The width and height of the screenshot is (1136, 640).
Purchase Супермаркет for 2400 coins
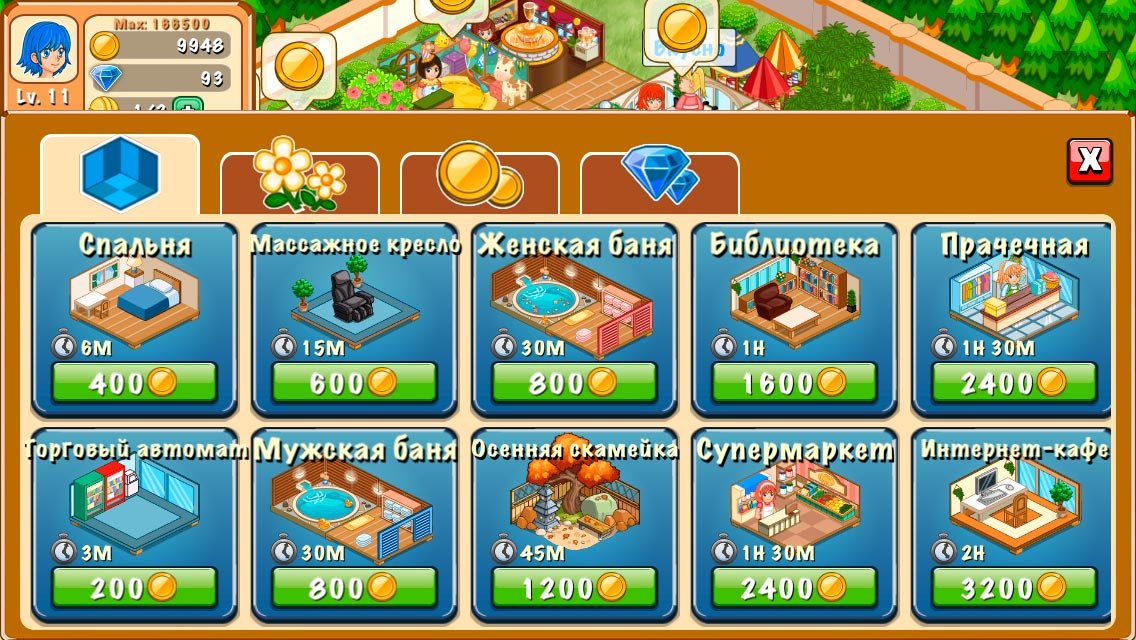[x=794, y=587]
